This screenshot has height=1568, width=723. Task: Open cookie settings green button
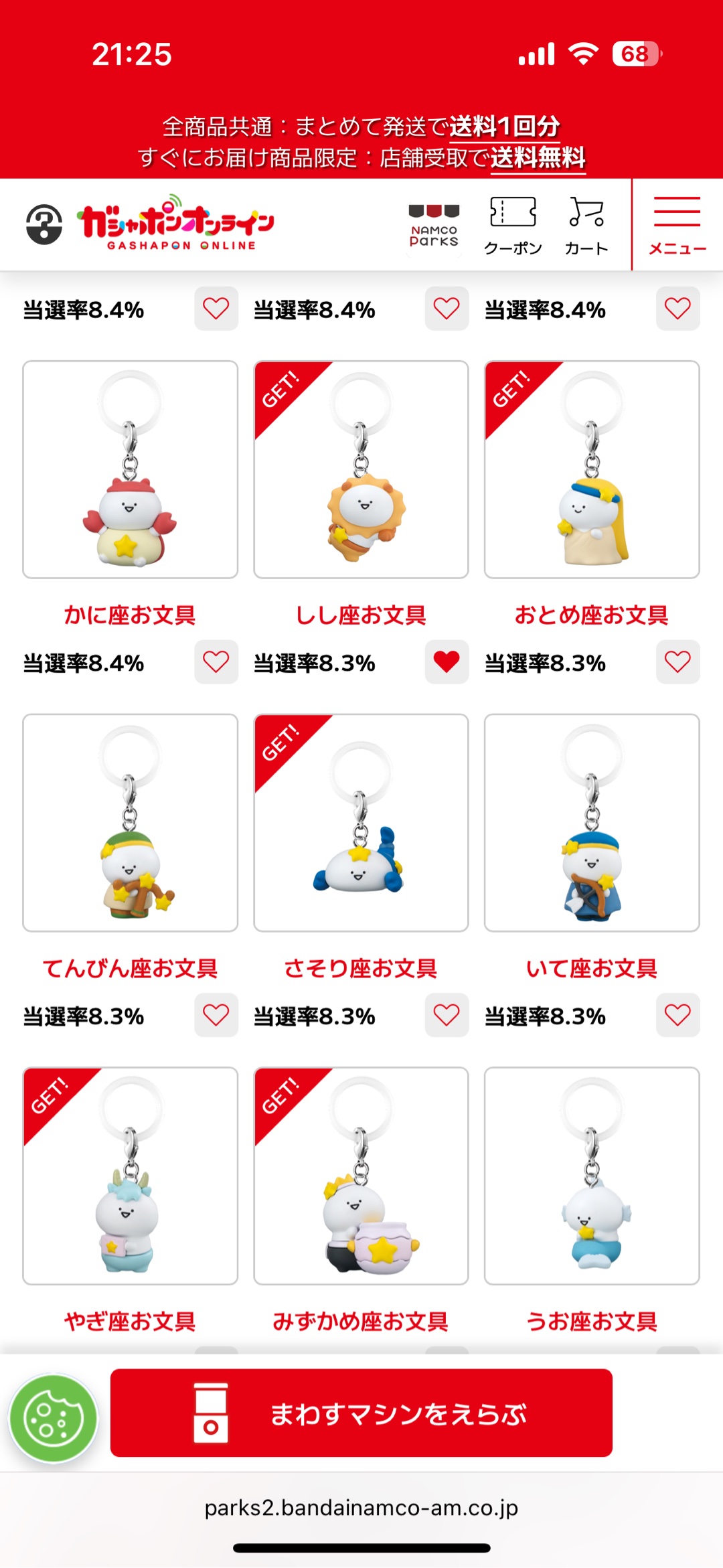[x=54, y=1418]
